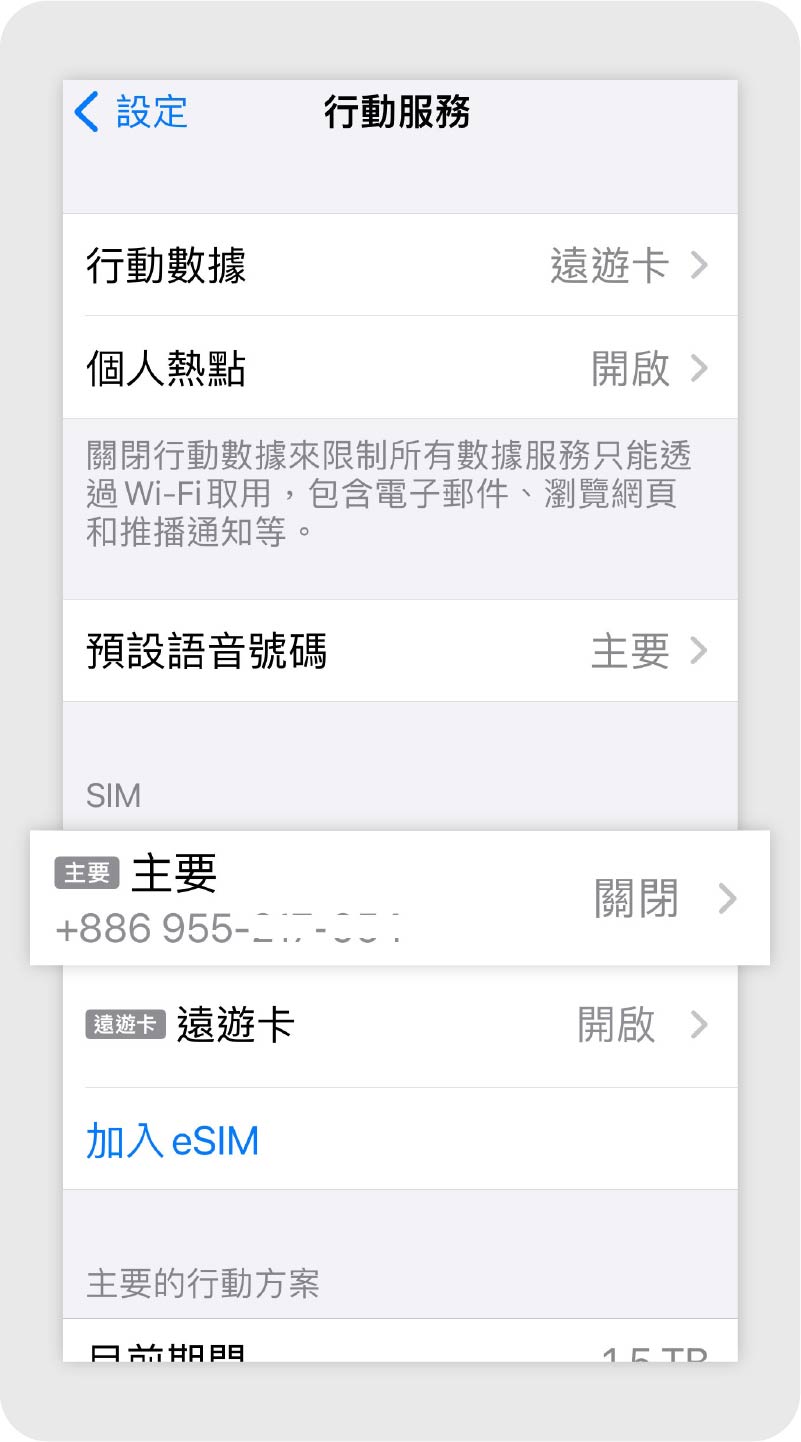Open 預設語音號碼 setting
Viewport: 801px width, 1442px height.
pyautogui.click(x=400, y=651)
